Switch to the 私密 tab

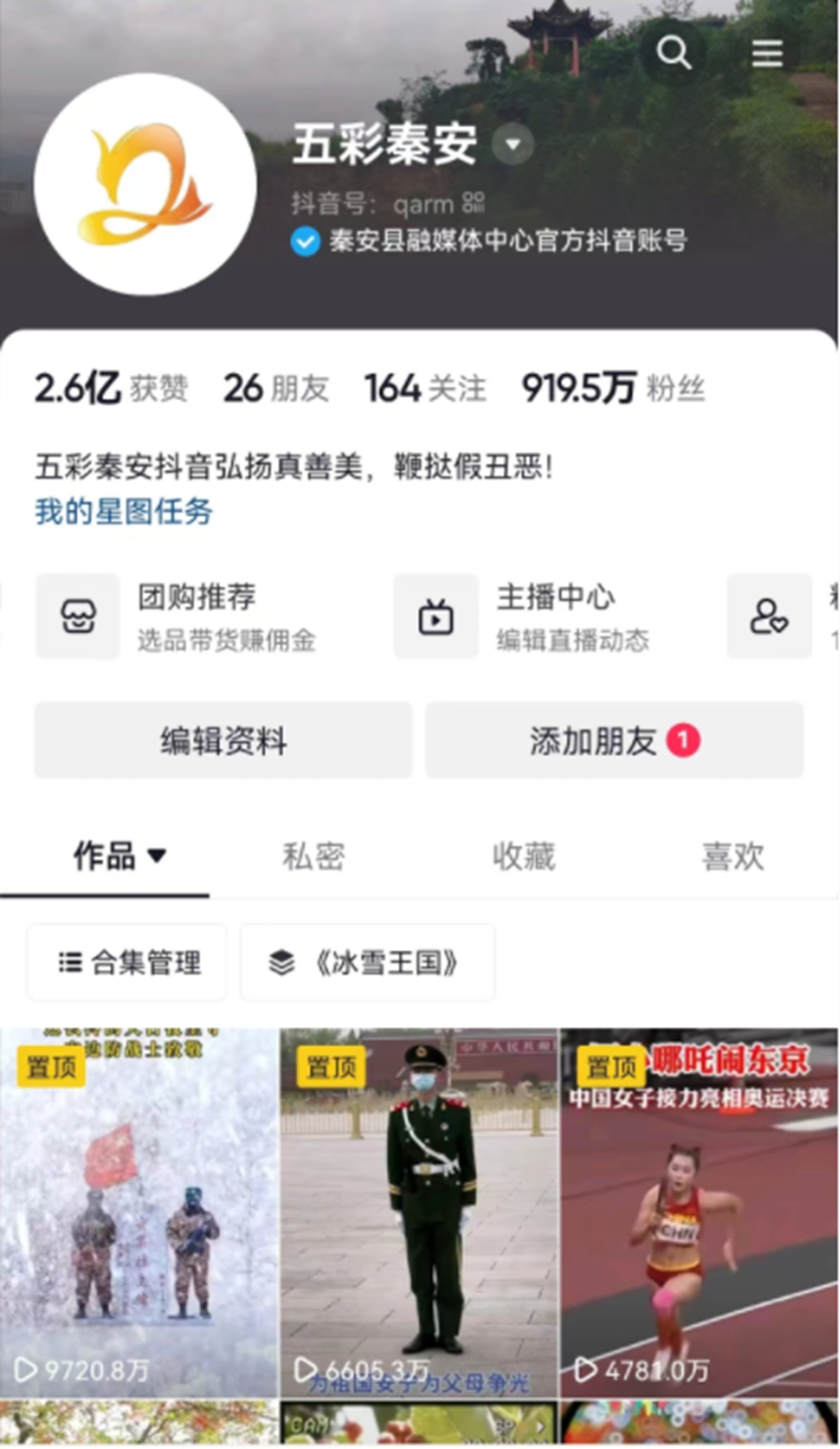pyautogui.click(x=313, y=856)
